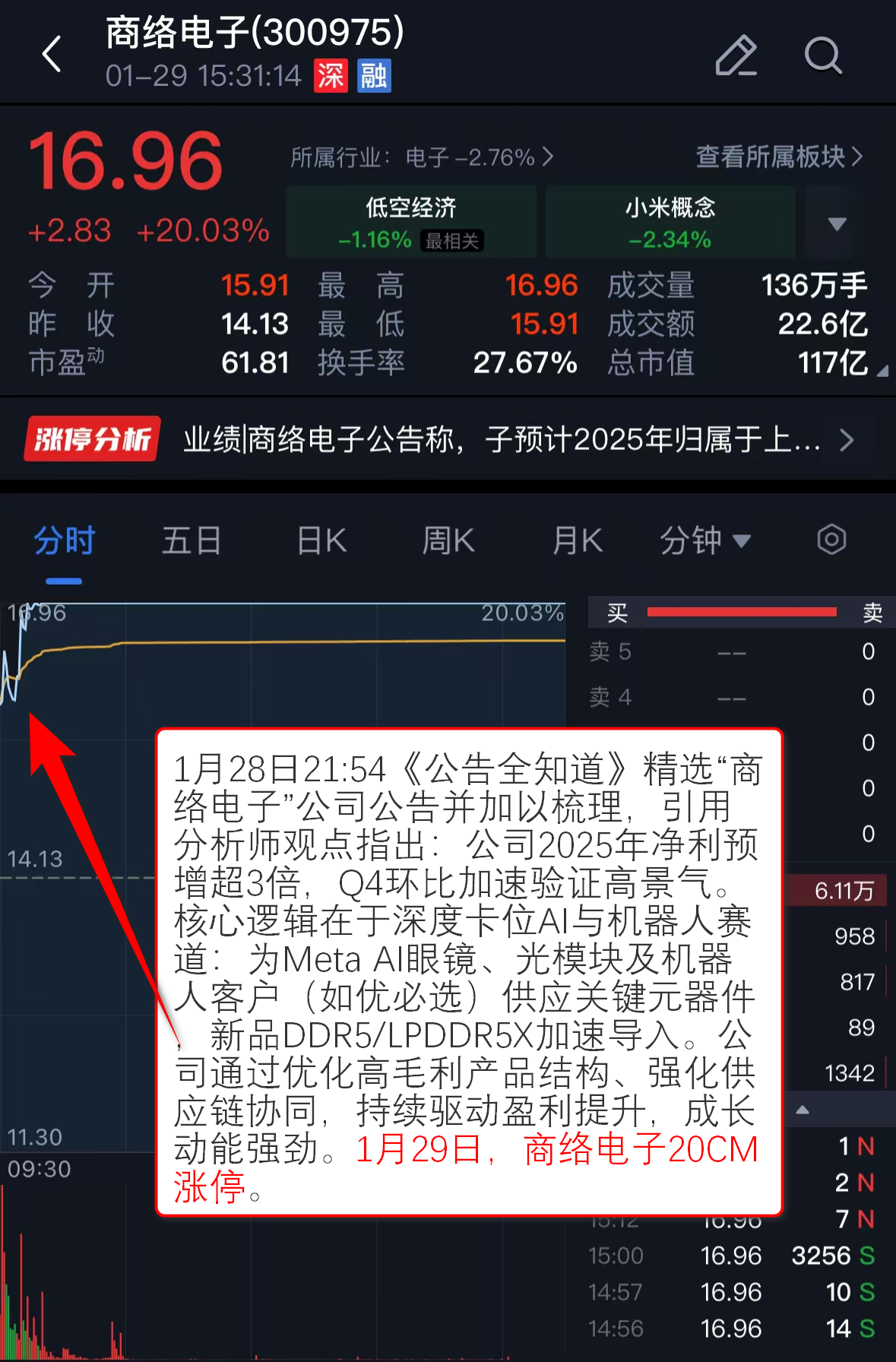896x1362 pixels.
Task: Switch to the 分时 chart tab
Action: 64,541
